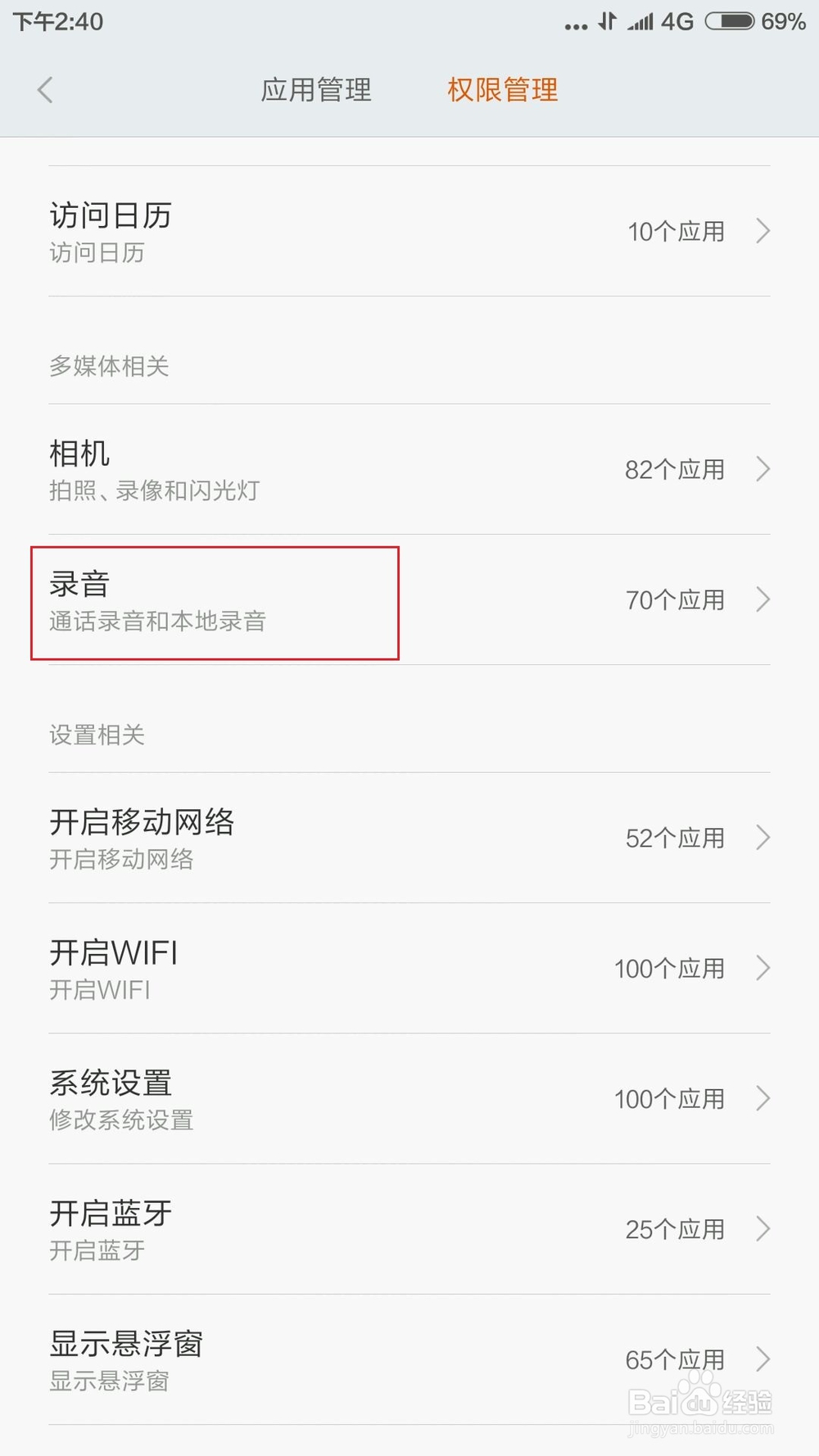Click the battery icon in status bar
Screen dimensions: 819x1456
[x=729, y=21]
